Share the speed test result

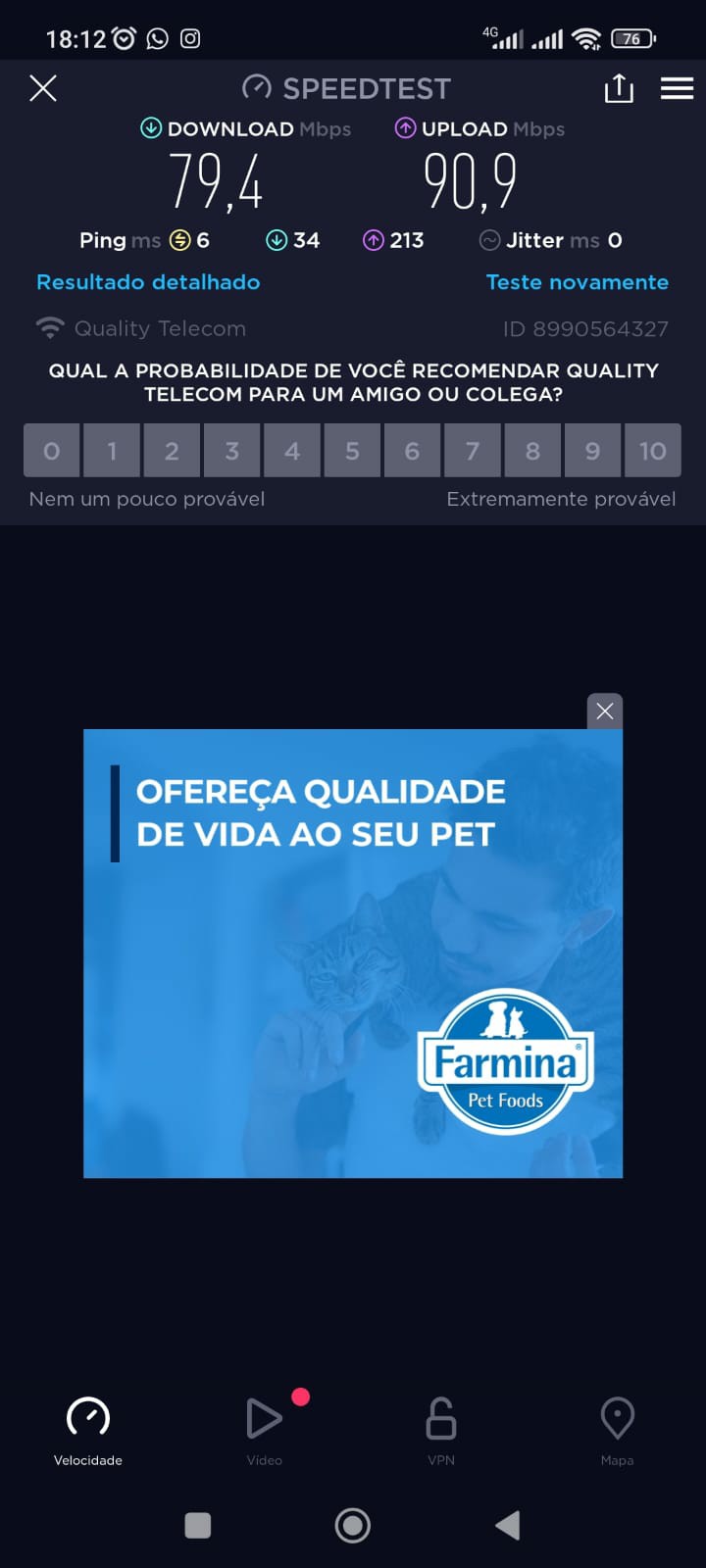619,88
